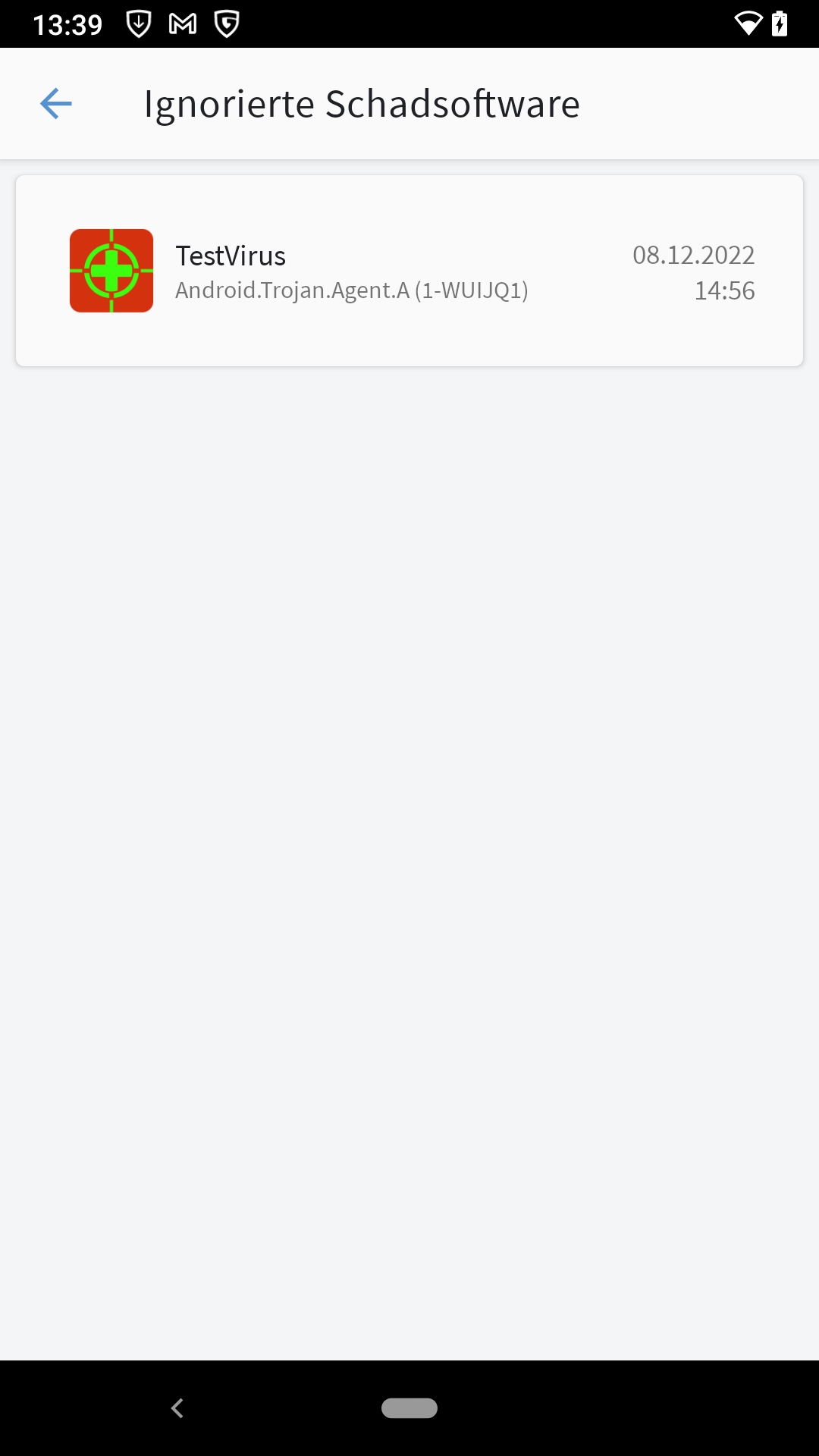The width and height of the screenshot is (819, 1456).
Task: Go back from Ignorierte Schadsoftware
Action: pyautogui.click(x=56, y=104)
